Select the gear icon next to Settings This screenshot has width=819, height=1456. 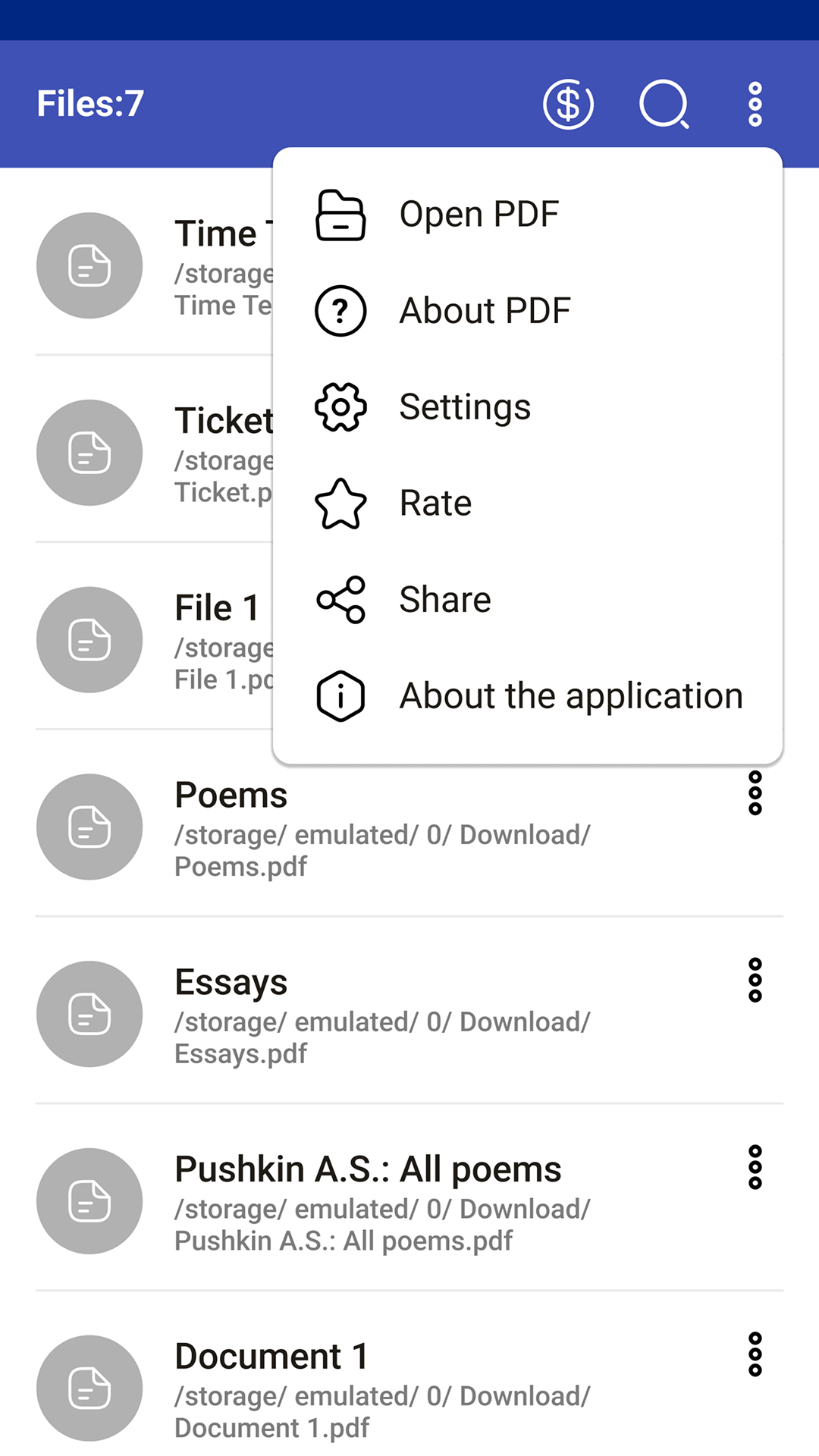point(340,406)
